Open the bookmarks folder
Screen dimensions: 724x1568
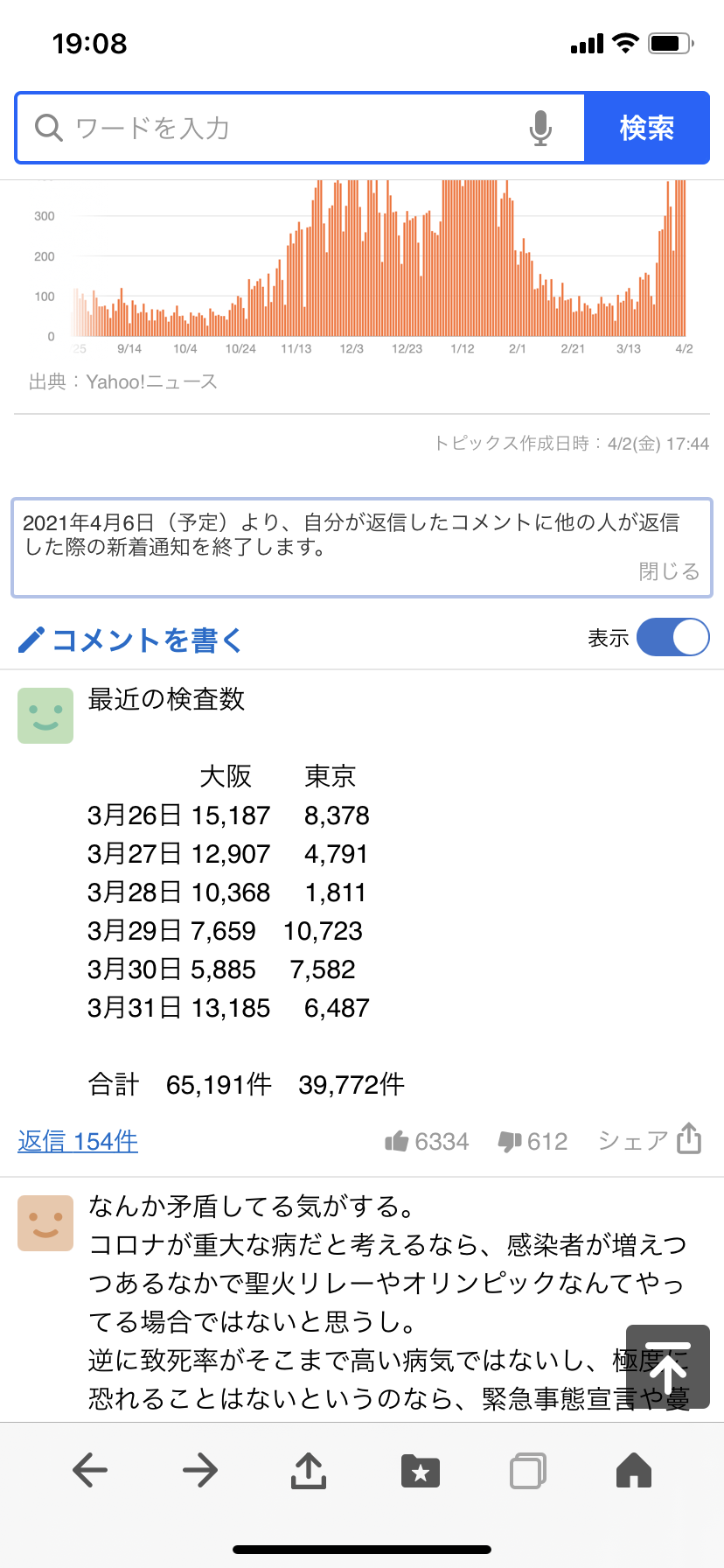click(420, 1470)
